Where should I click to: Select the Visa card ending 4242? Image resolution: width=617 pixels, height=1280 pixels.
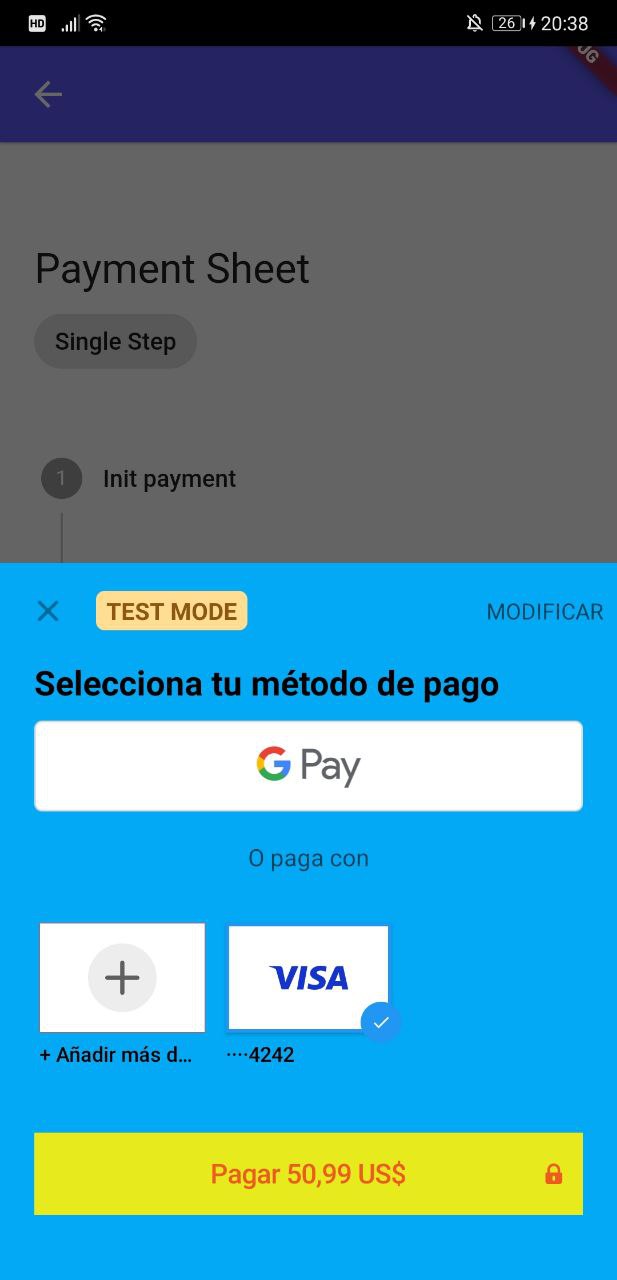[x=308, y=977]
